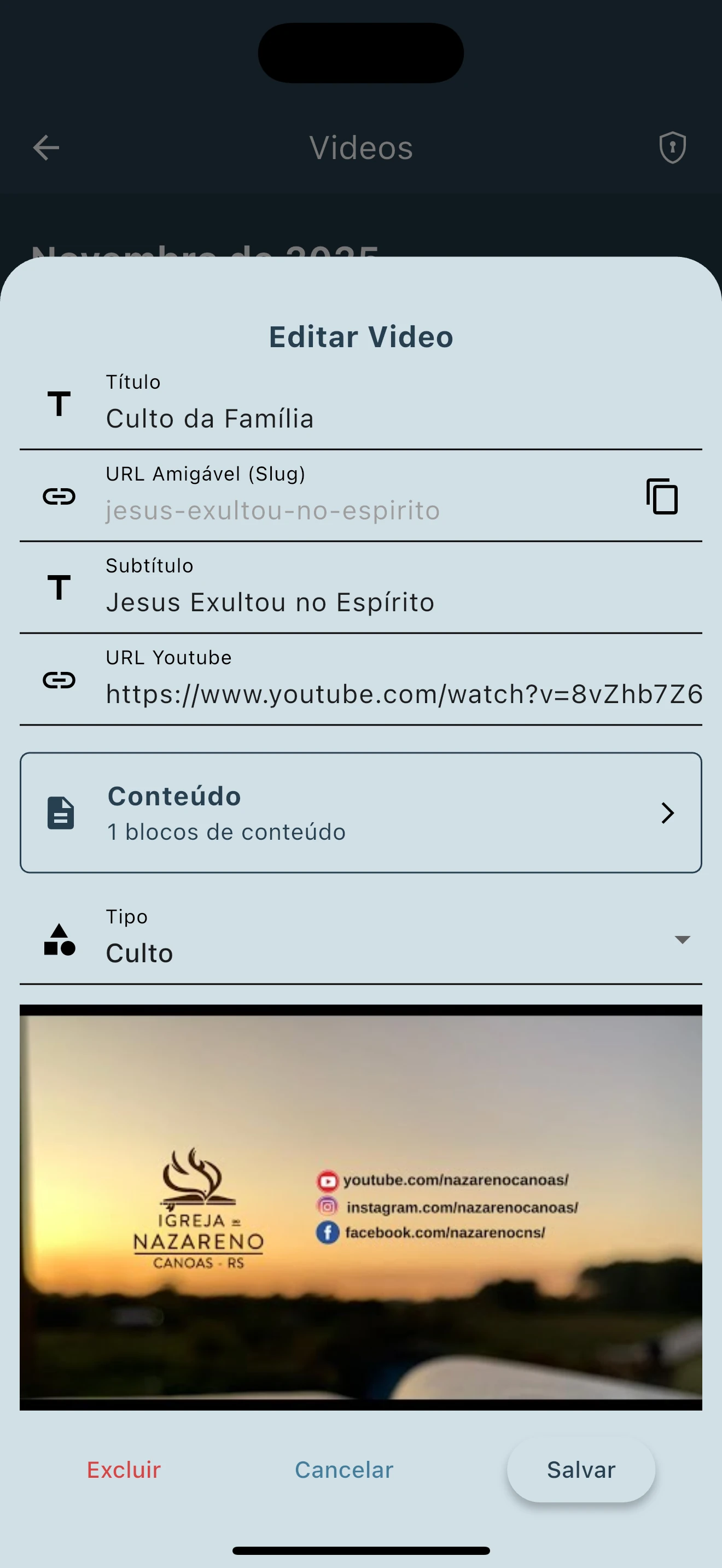Click the back arrow in the header
Image resolution: width=722 pixels, height=1568 pixels.
coord(45,147)
